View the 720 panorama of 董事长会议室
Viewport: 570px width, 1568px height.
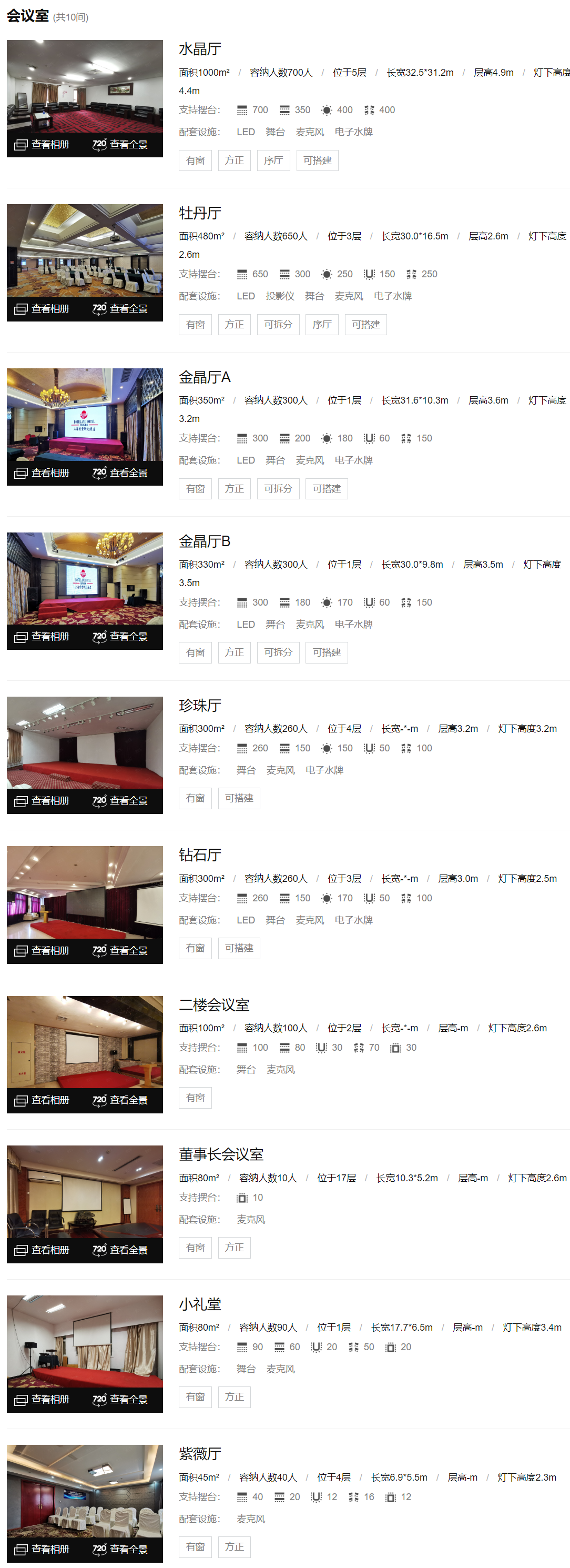(x=120, y=1250)
